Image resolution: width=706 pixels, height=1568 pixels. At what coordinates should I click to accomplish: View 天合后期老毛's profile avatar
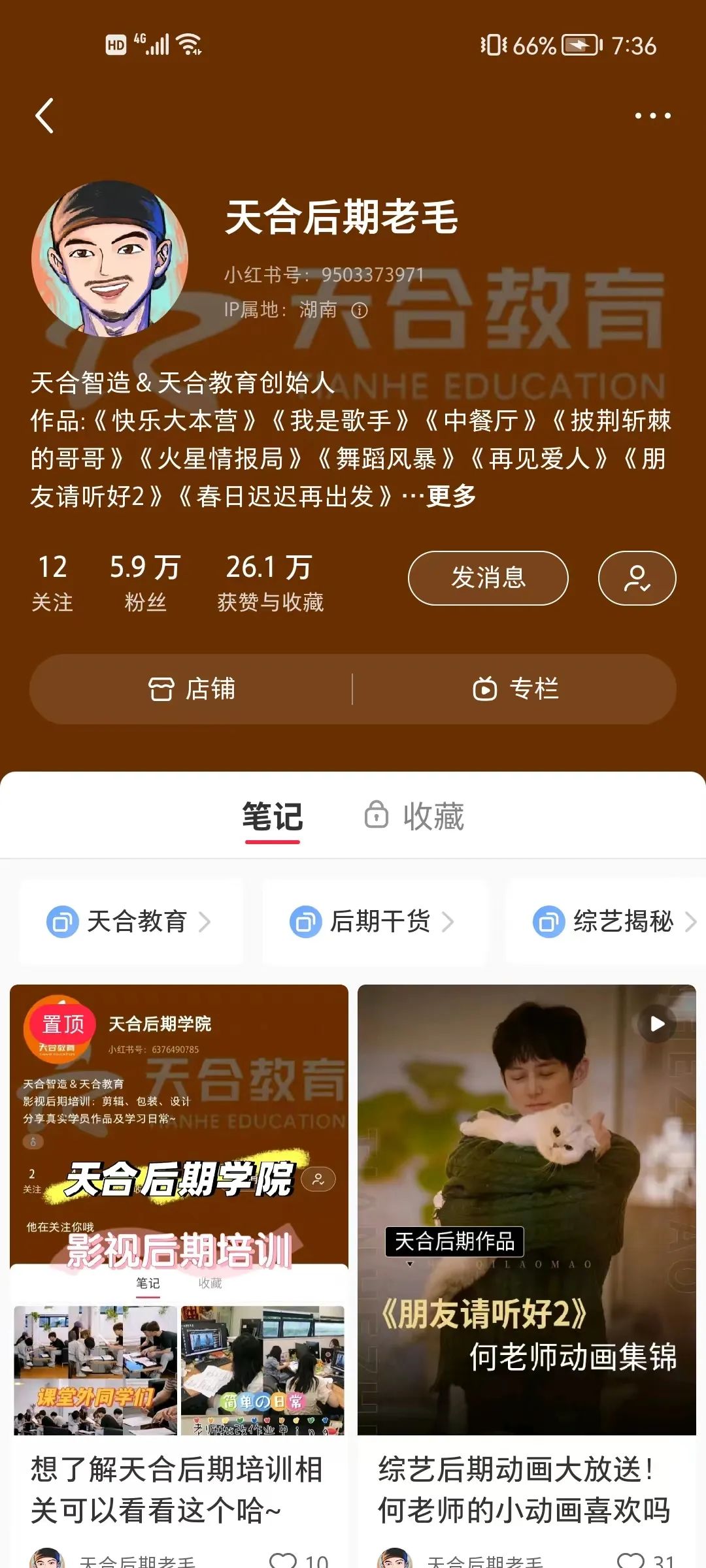110,259
